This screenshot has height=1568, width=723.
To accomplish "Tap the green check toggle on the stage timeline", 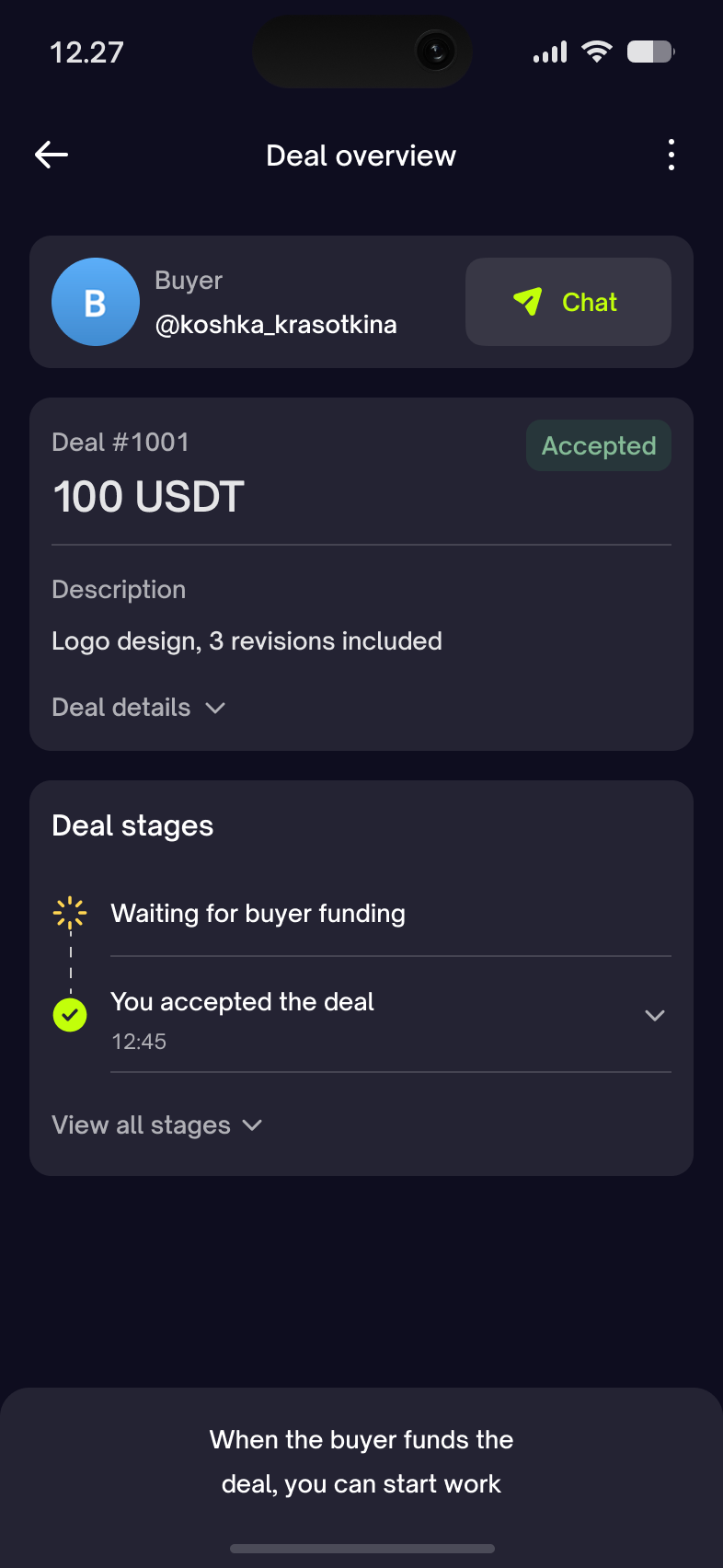I will [70, 1015].
